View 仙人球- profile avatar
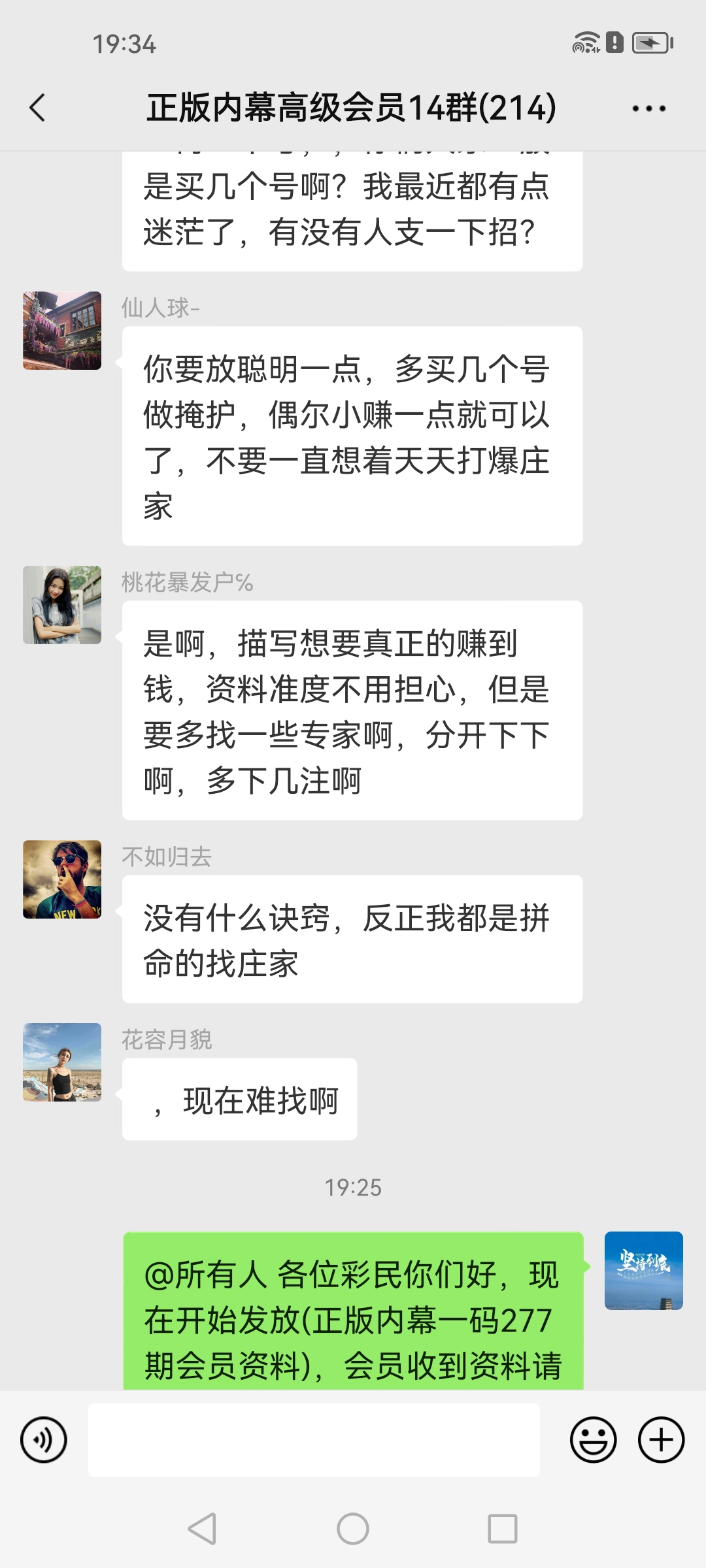 [x=62, y=331]
